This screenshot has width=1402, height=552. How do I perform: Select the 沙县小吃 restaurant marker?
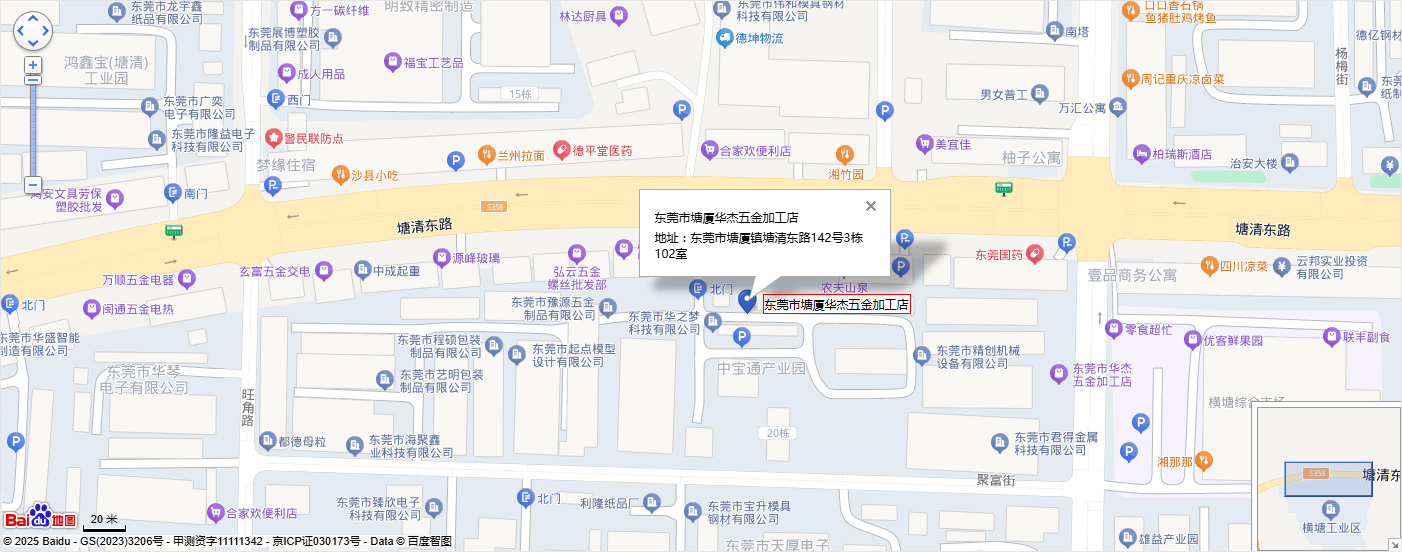pyautogui.click(x=340, y=174)
